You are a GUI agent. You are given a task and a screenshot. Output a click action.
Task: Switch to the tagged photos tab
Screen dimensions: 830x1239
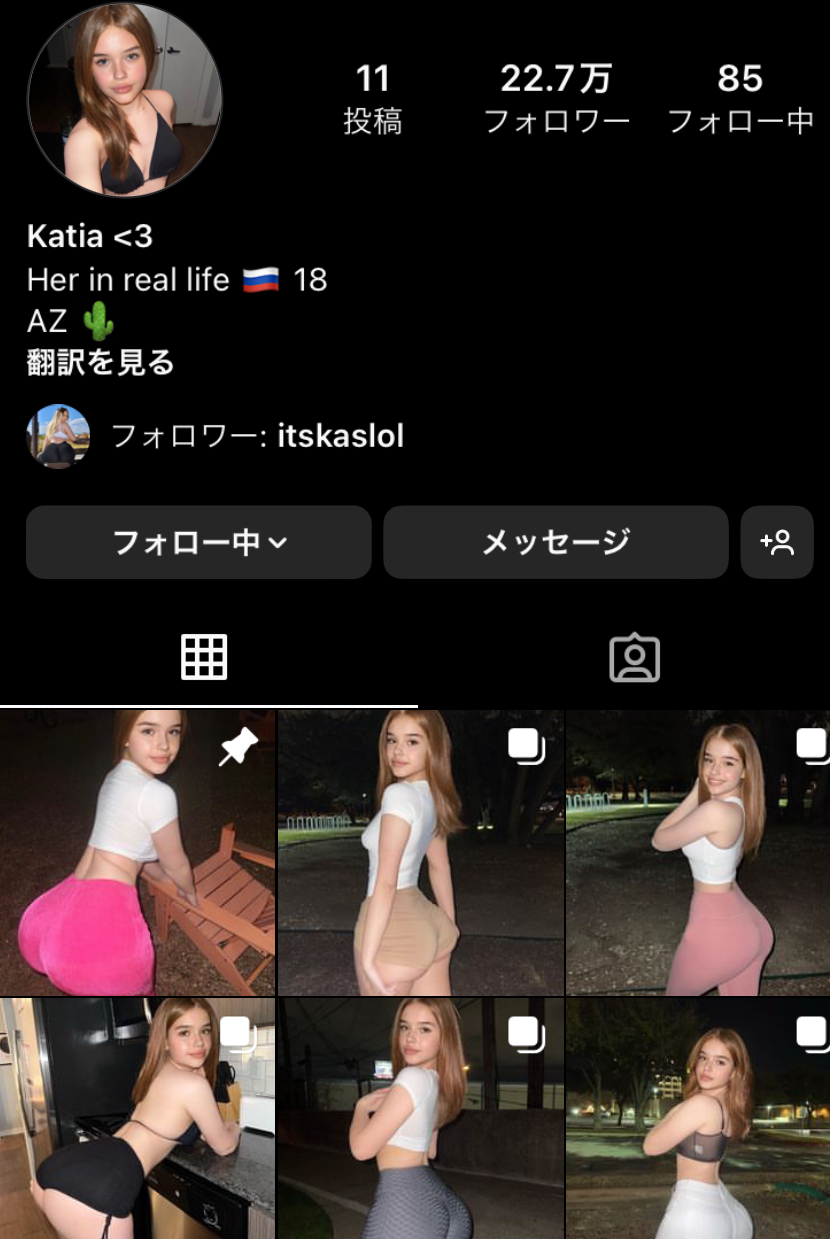pyautogui.click(x=634, y=657)
